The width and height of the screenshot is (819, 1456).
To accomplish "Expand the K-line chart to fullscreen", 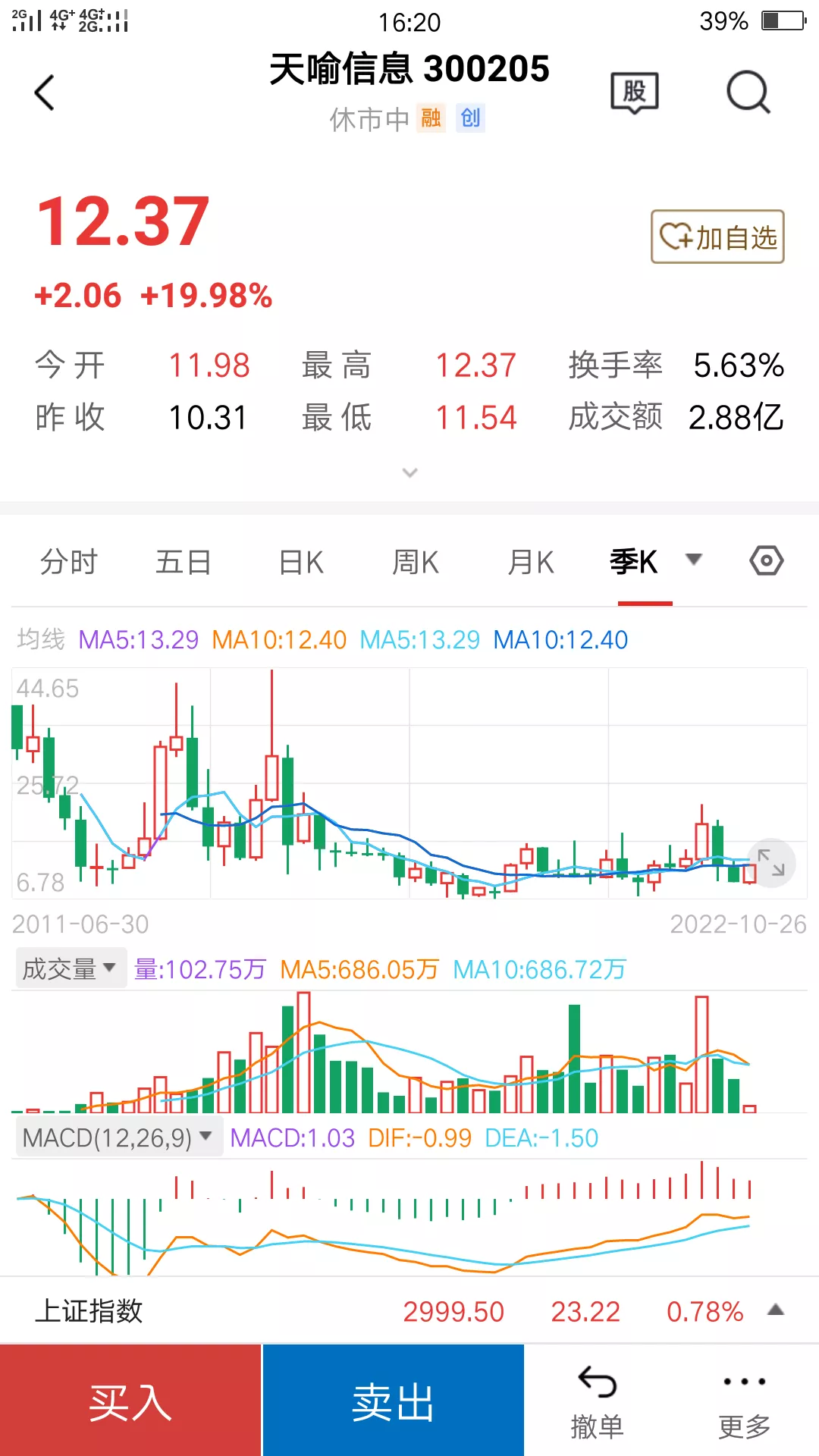I will tap(771, 863).
